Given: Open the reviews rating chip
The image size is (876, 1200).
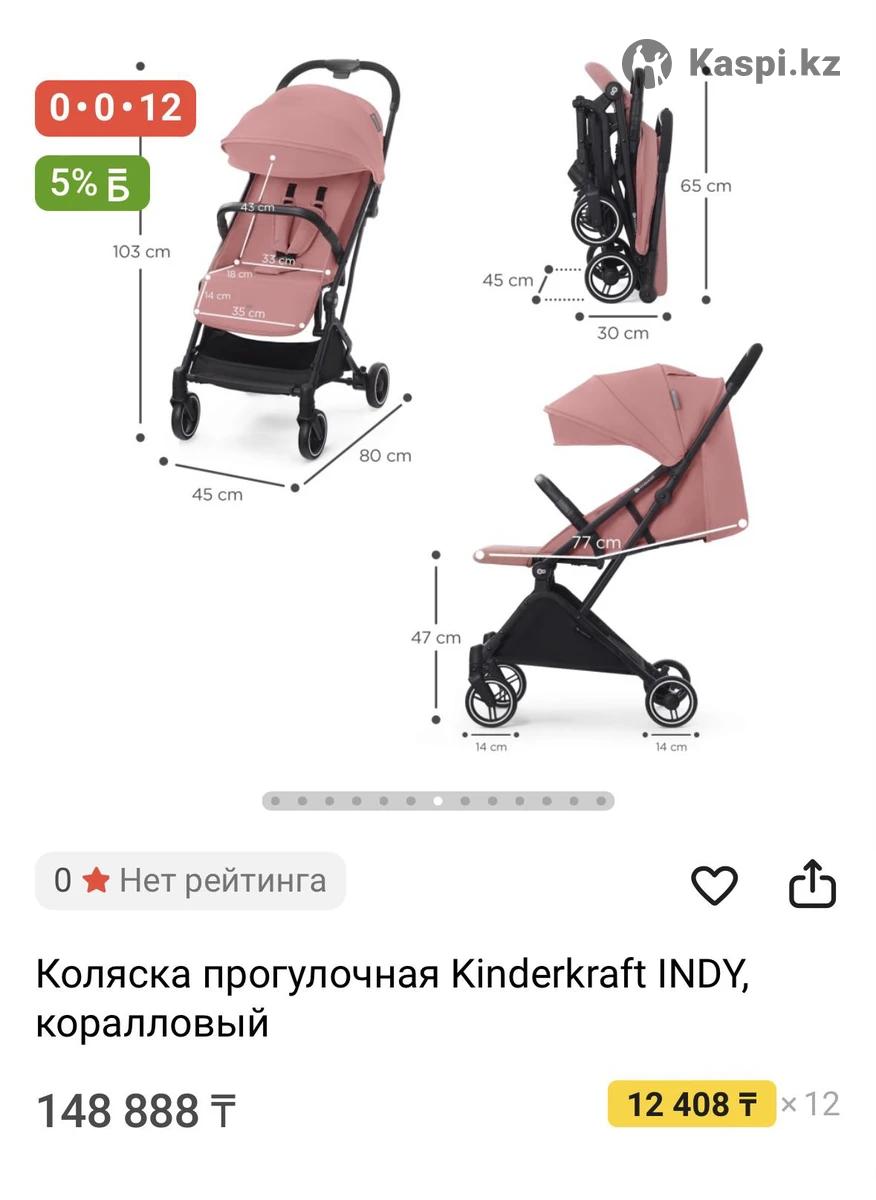Looking at the screenshot, I should (x=190, y=881).
